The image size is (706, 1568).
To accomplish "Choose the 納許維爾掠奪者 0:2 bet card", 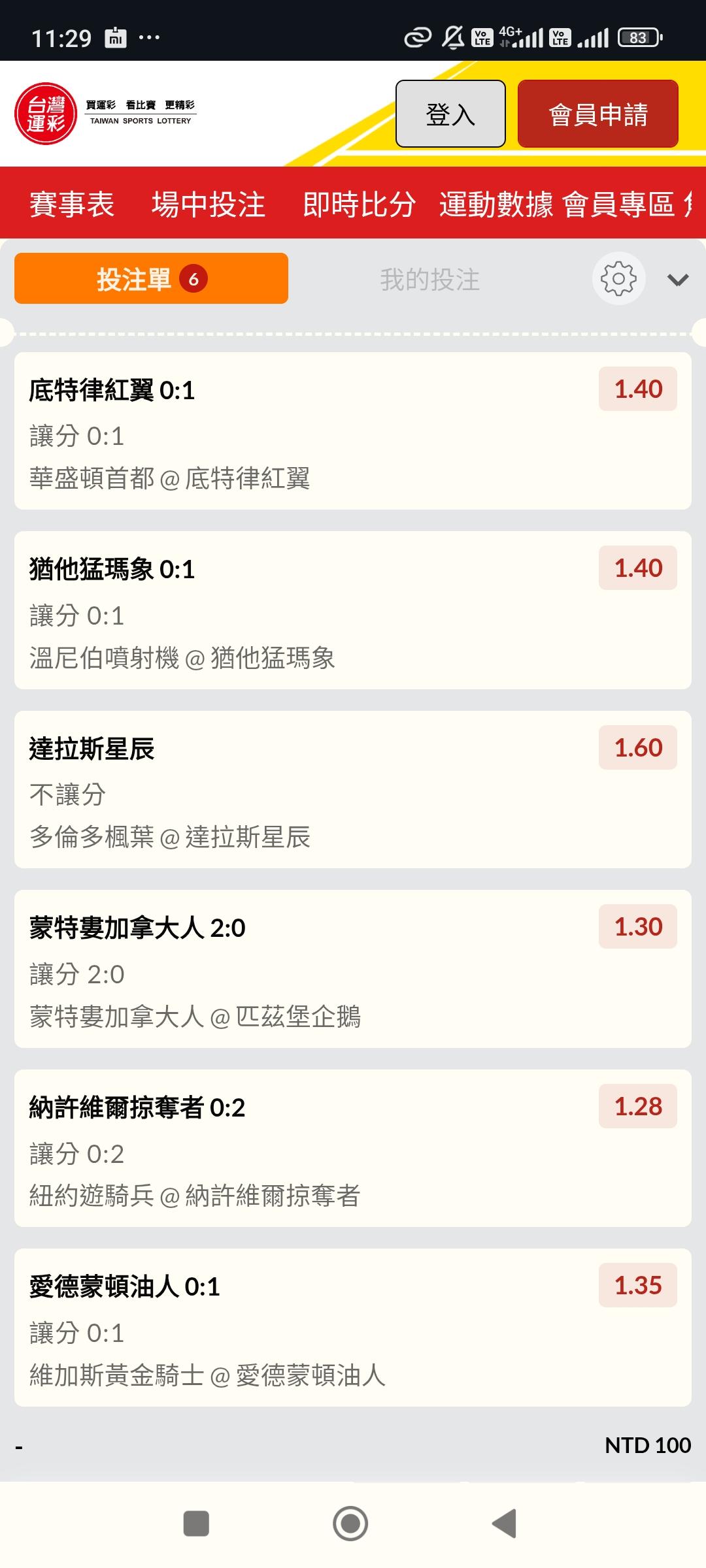I will pyautogui.click(x=353, y=1148).
